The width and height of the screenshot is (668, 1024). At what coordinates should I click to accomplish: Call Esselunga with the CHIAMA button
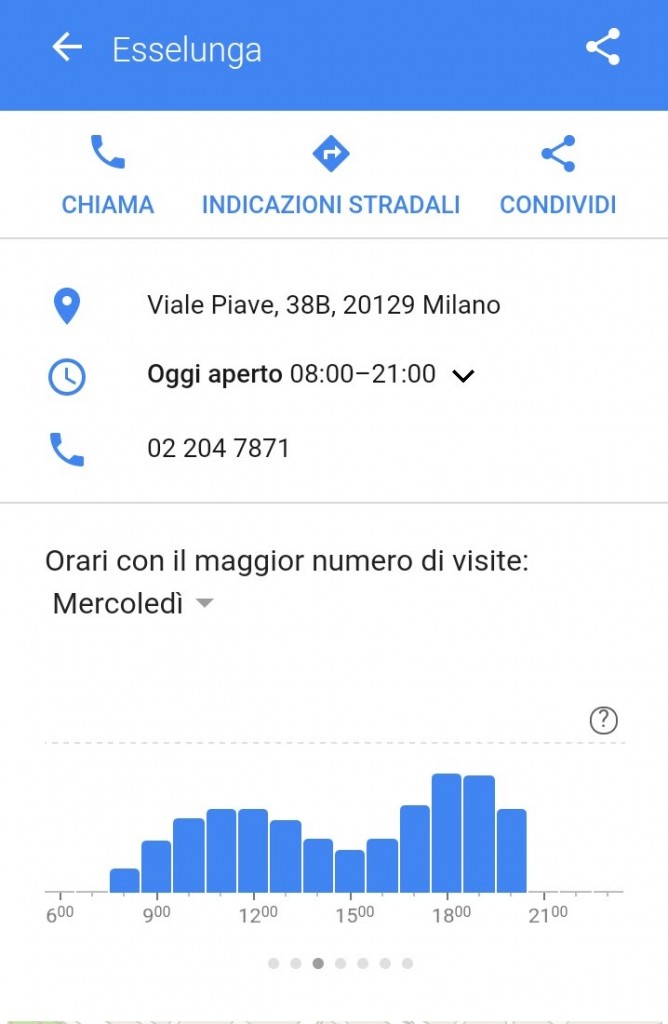pyautogui.click(x=108, y=177)
